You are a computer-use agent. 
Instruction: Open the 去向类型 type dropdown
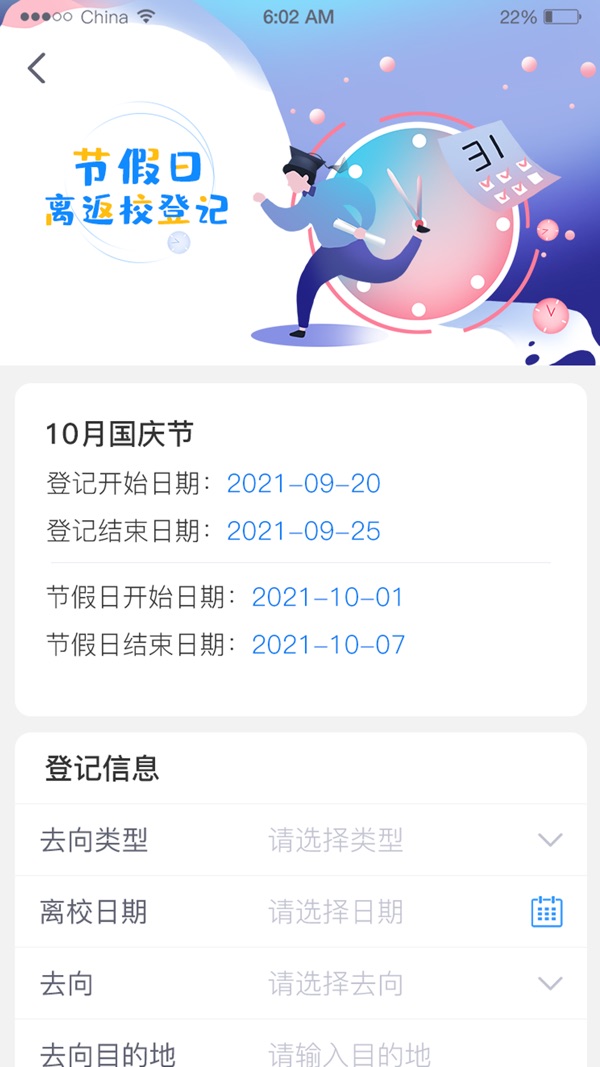click(x=549, y=840)
